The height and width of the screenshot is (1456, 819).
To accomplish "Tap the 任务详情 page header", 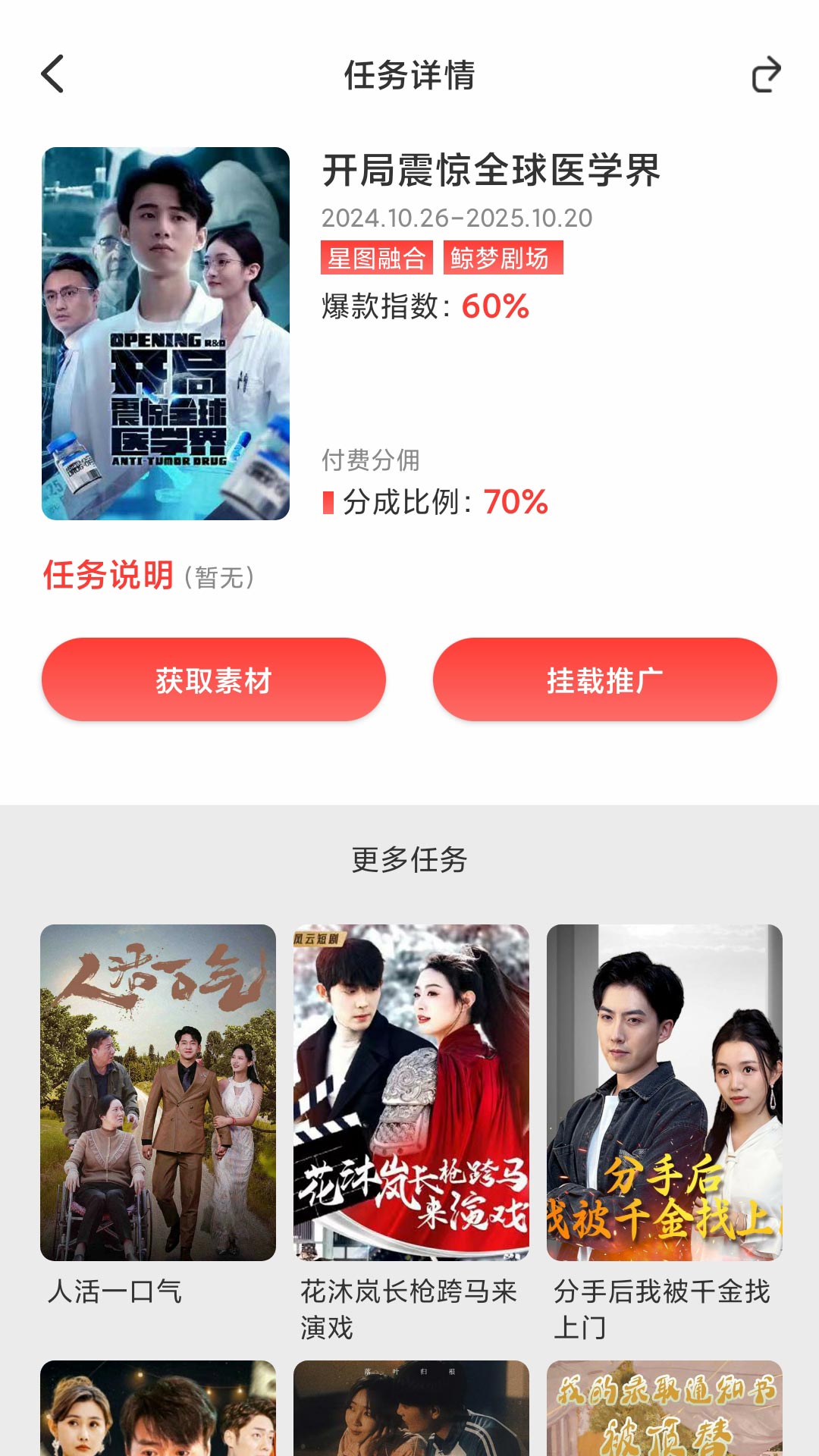I will click(x=409, y=75).
